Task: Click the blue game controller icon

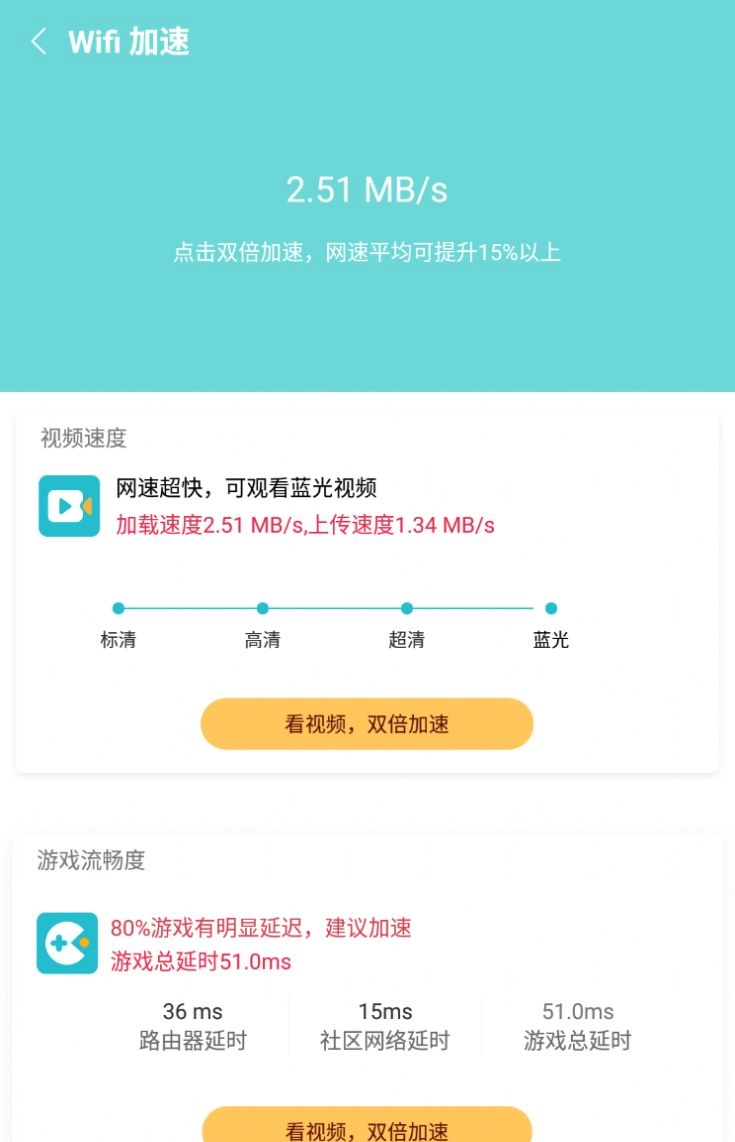Action: tap(67, 944)
